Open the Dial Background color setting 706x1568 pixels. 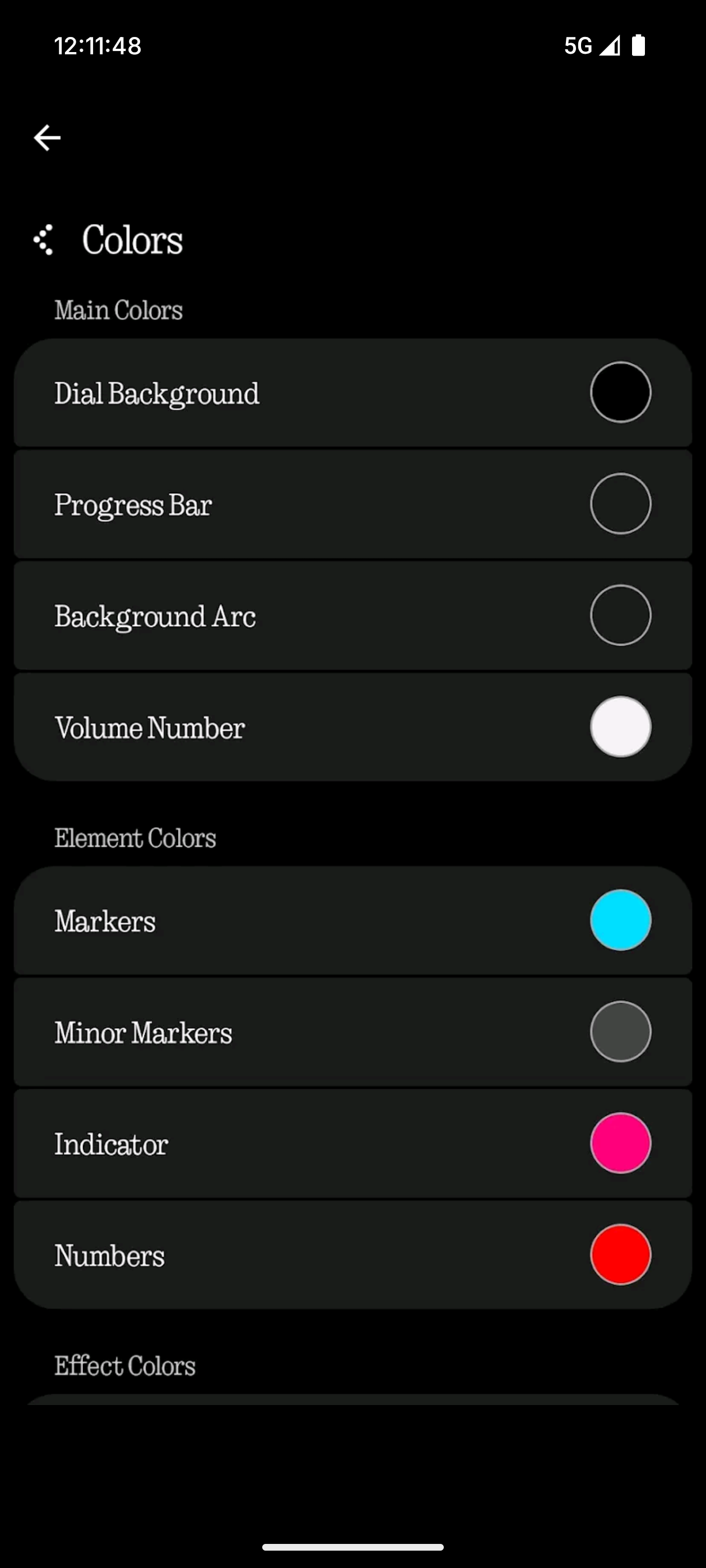pyautogui.click(x=352, y=393)
